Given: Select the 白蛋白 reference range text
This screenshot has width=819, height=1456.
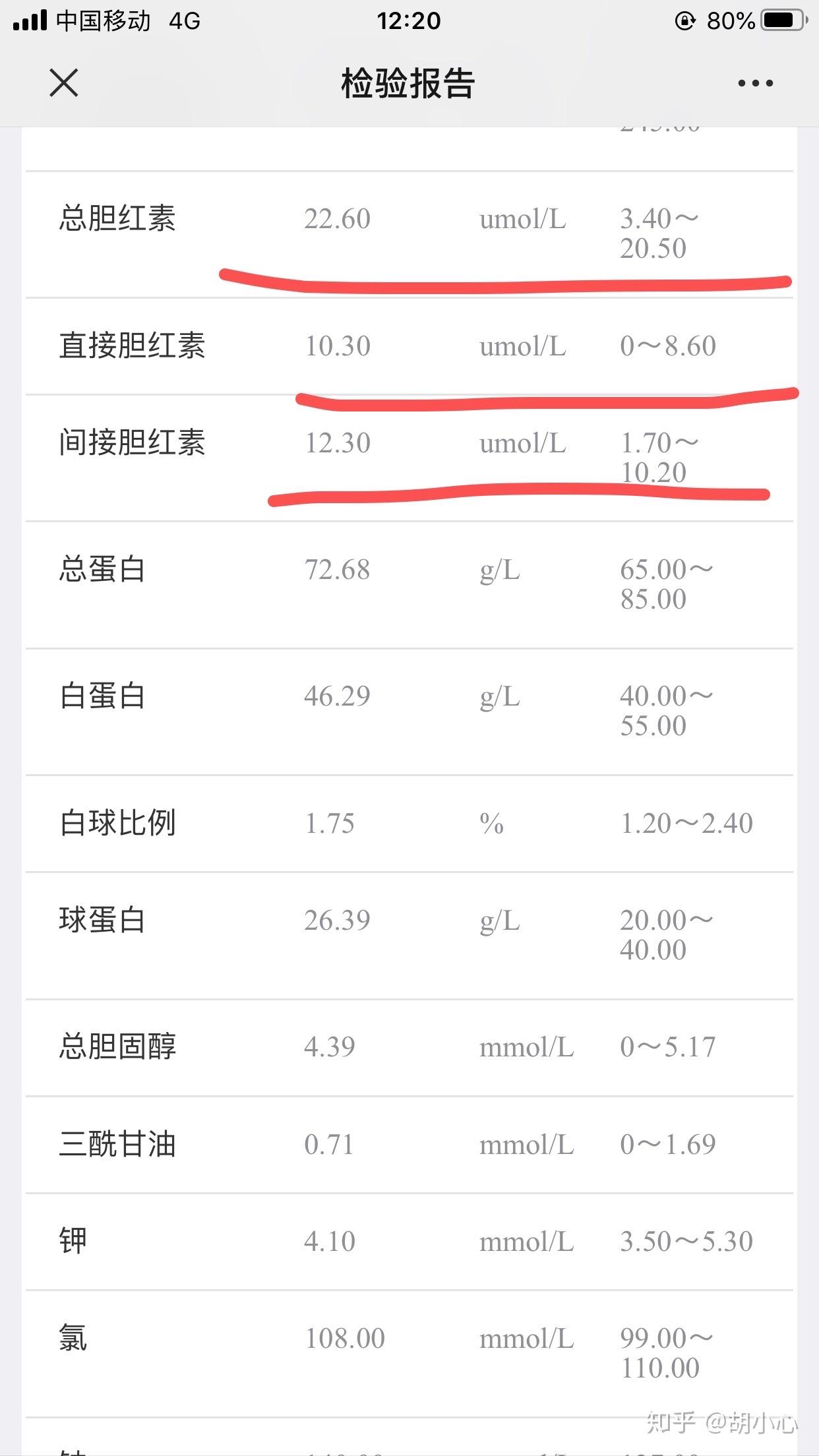Looking at the screenshot, I should click(x=667, y=710).
